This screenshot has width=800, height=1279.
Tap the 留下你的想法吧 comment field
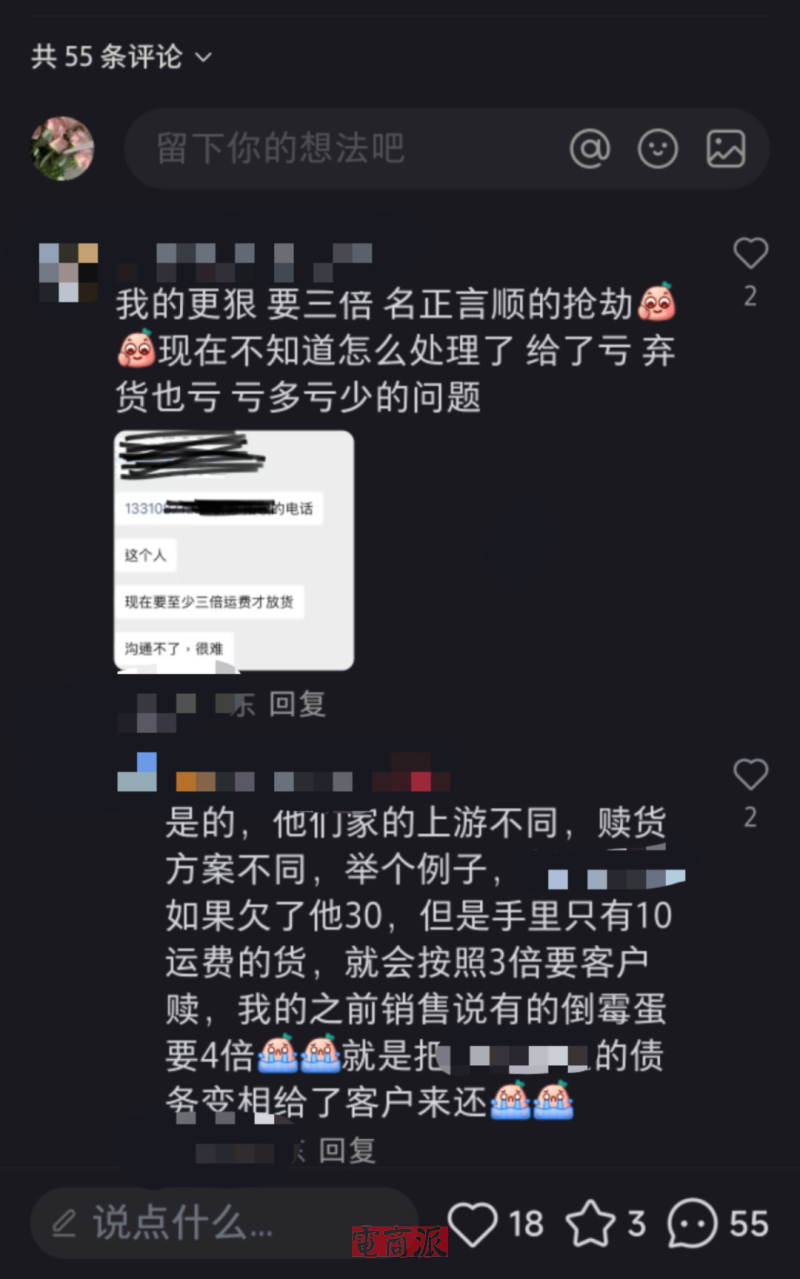[x=340, y=150]
